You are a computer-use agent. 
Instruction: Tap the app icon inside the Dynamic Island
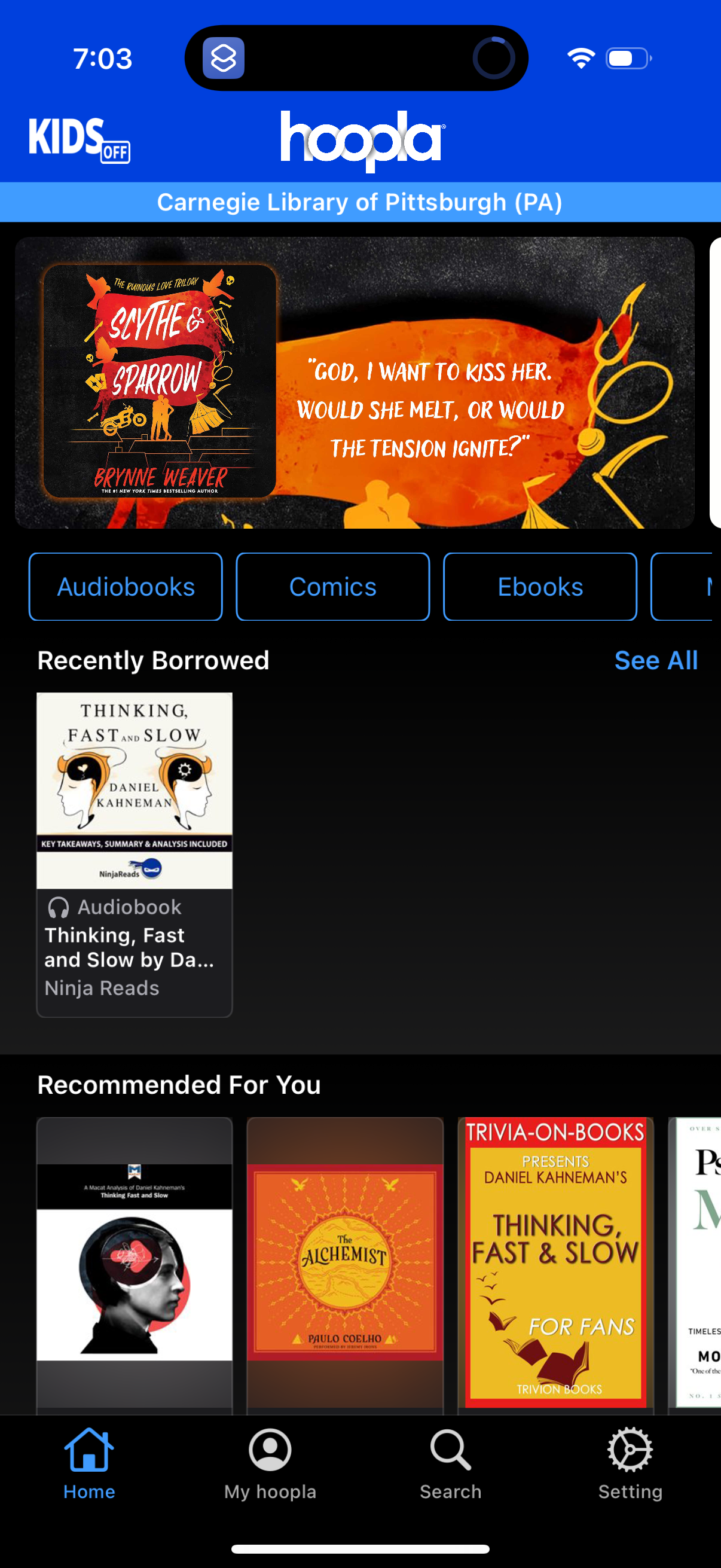point(224,59)
